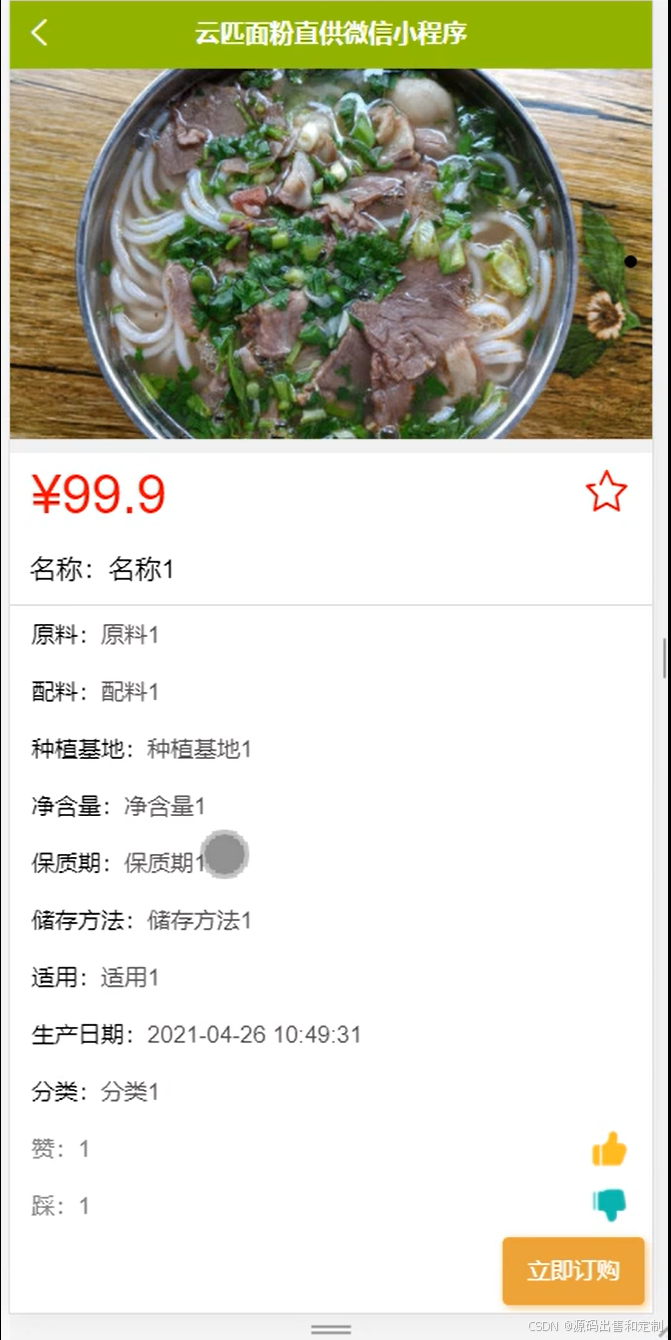This screenshot has width=671, height=1340.
Task: Tap the 立即订购 order button
Action: 573,1271
